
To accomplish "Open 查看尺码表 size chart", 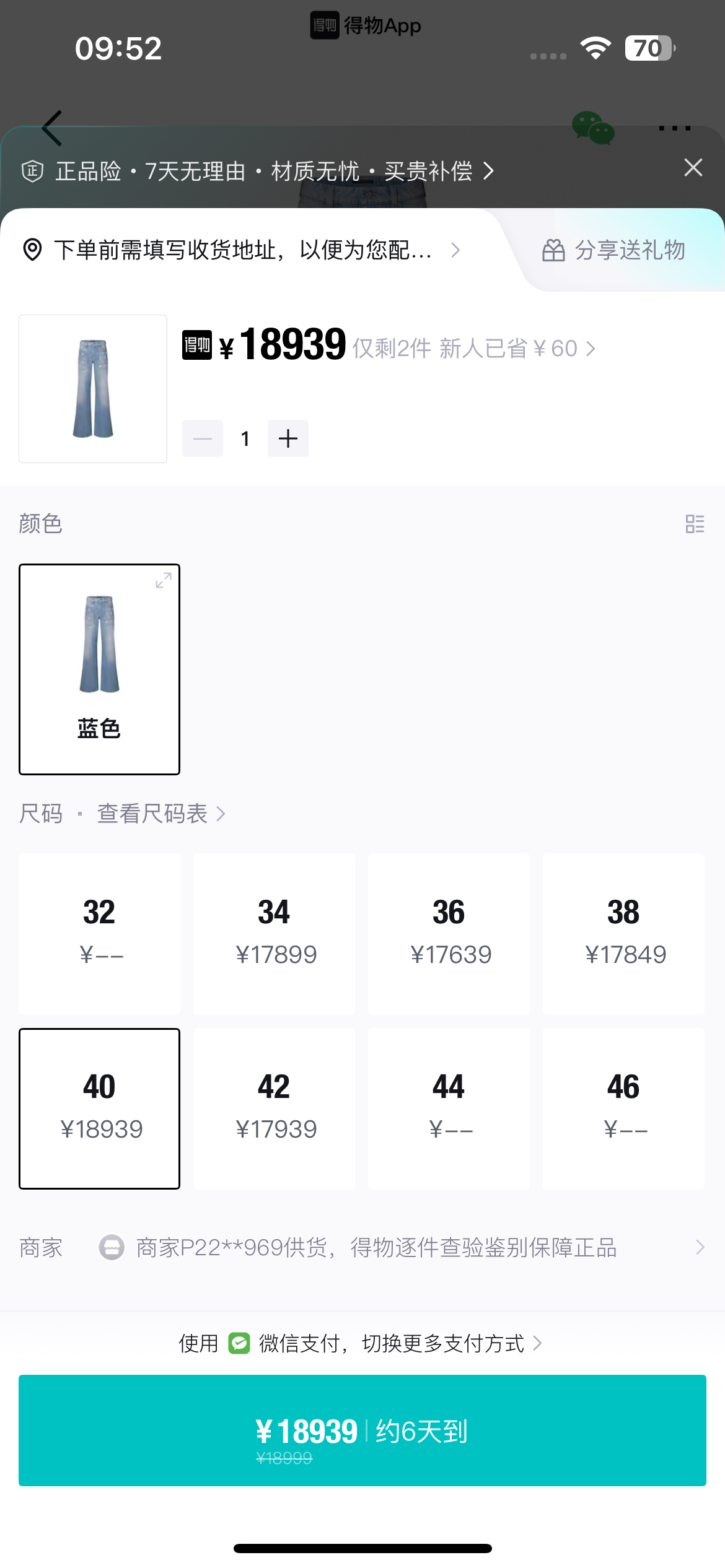I will point(160,814).
